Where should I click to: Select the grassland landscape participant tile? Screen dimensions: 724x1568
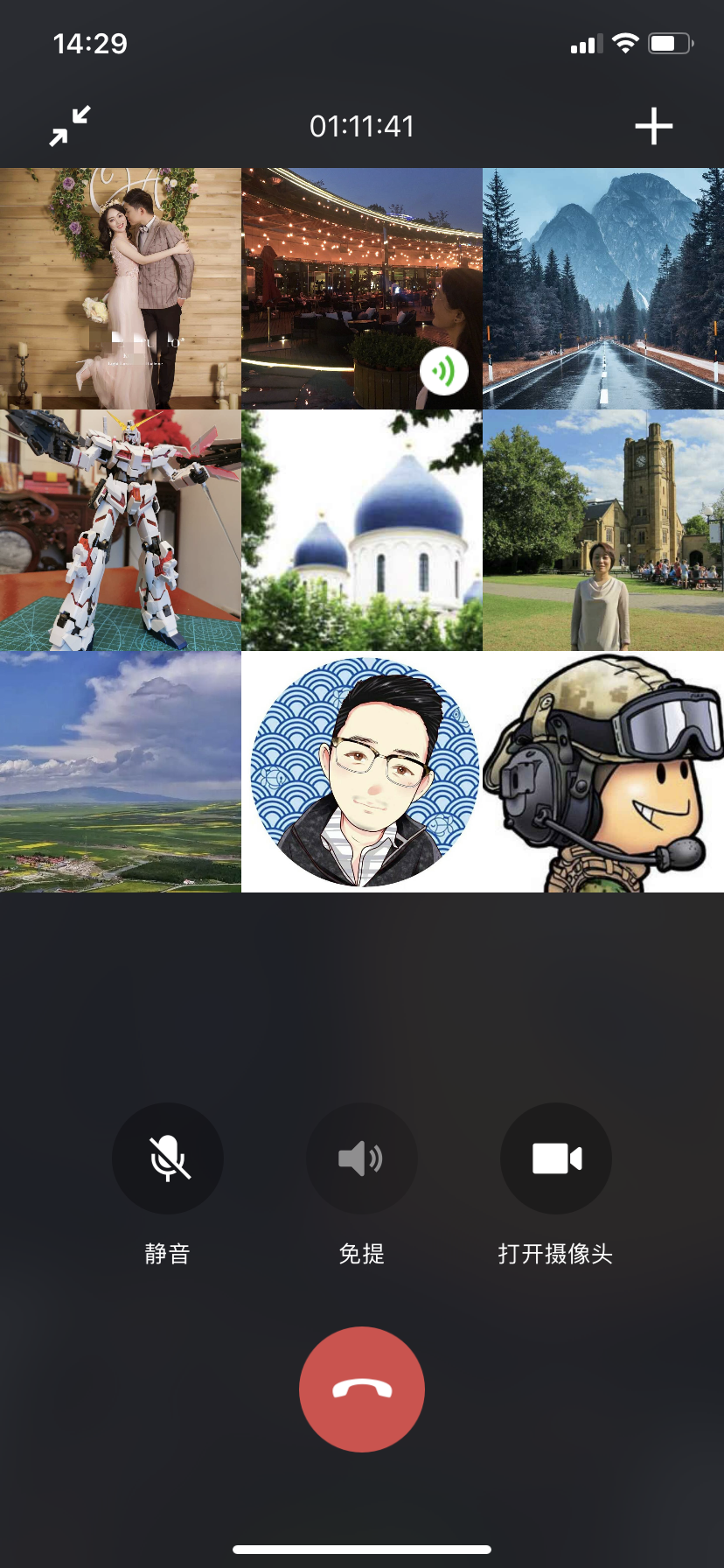tap(121, 772)
